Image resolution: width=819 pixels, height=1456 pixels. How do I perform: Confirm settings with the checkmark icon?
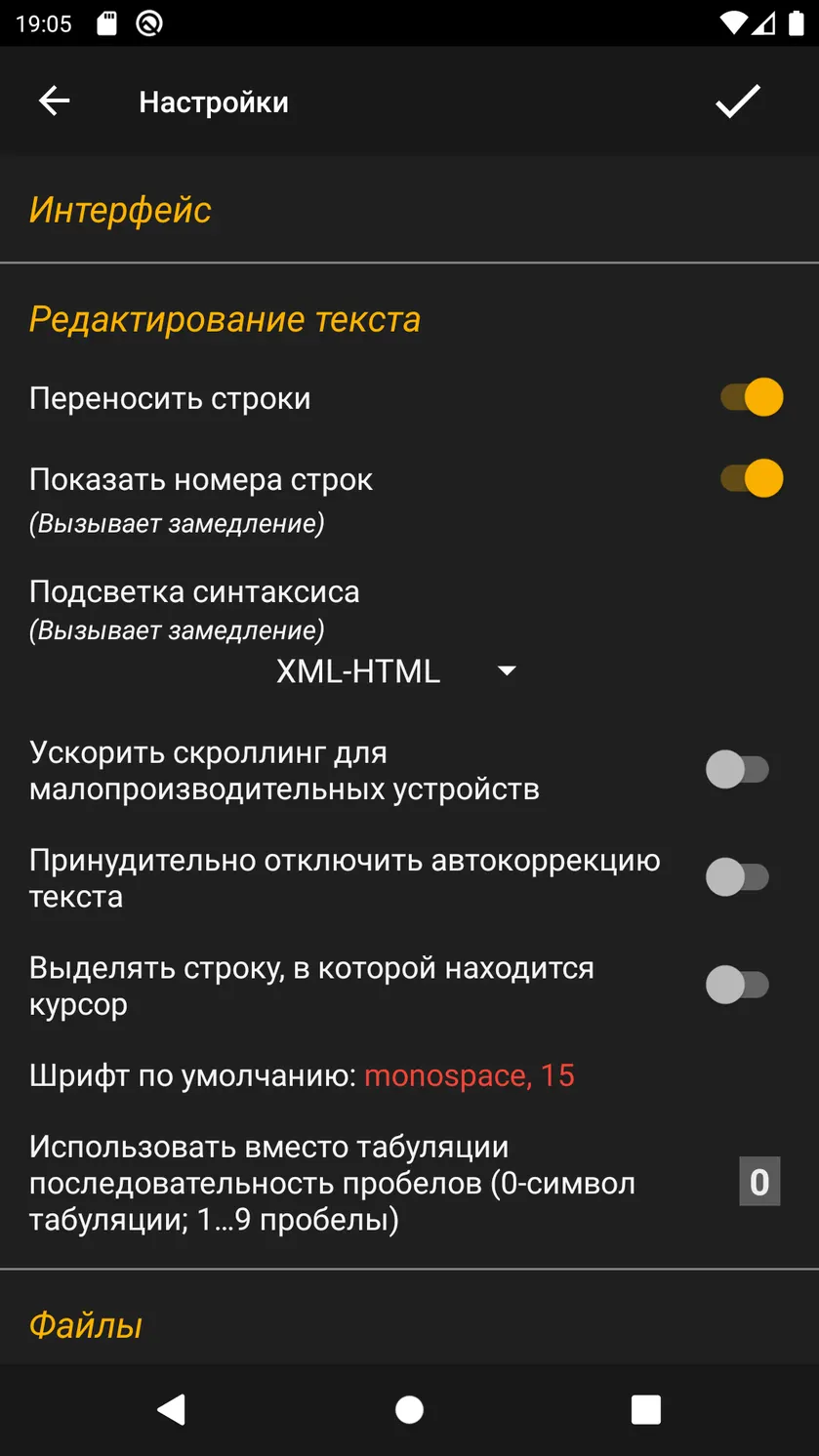[x=738, y=101]
